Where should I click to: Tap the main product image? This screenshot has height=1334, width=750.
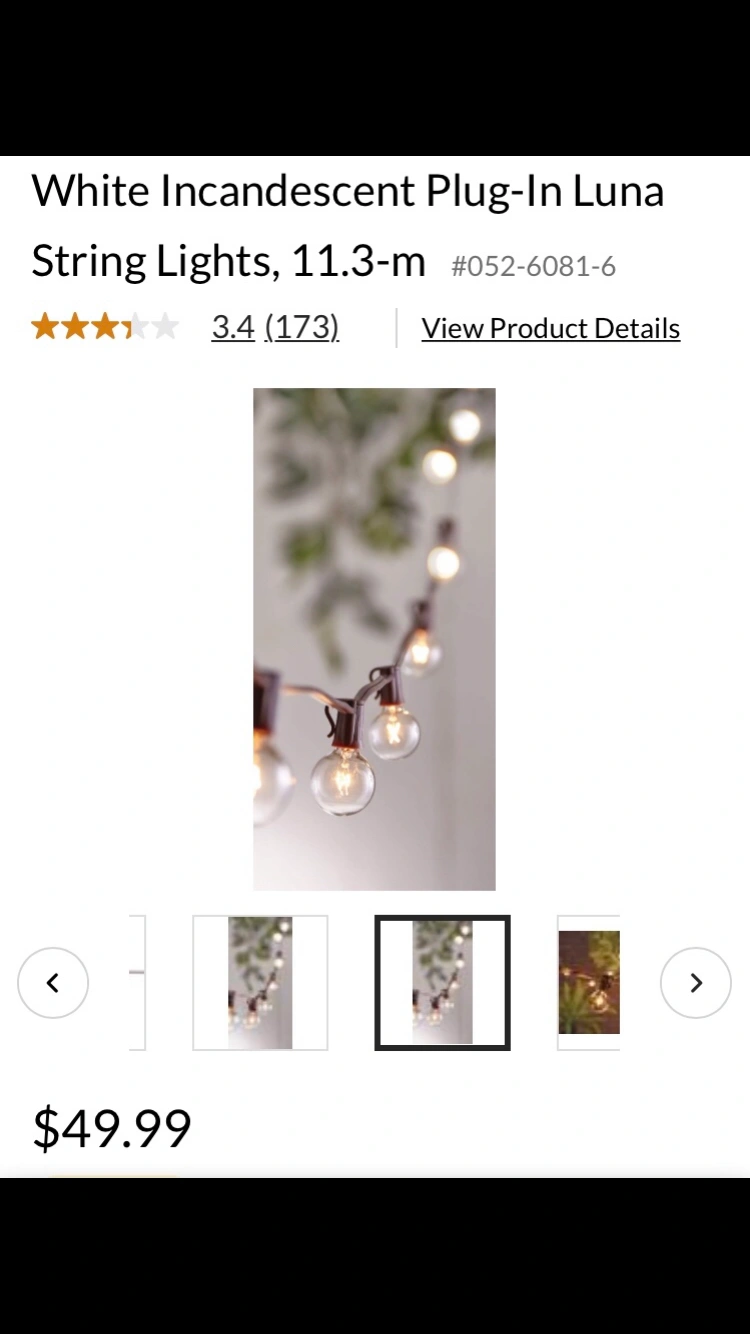coord(374,639)
